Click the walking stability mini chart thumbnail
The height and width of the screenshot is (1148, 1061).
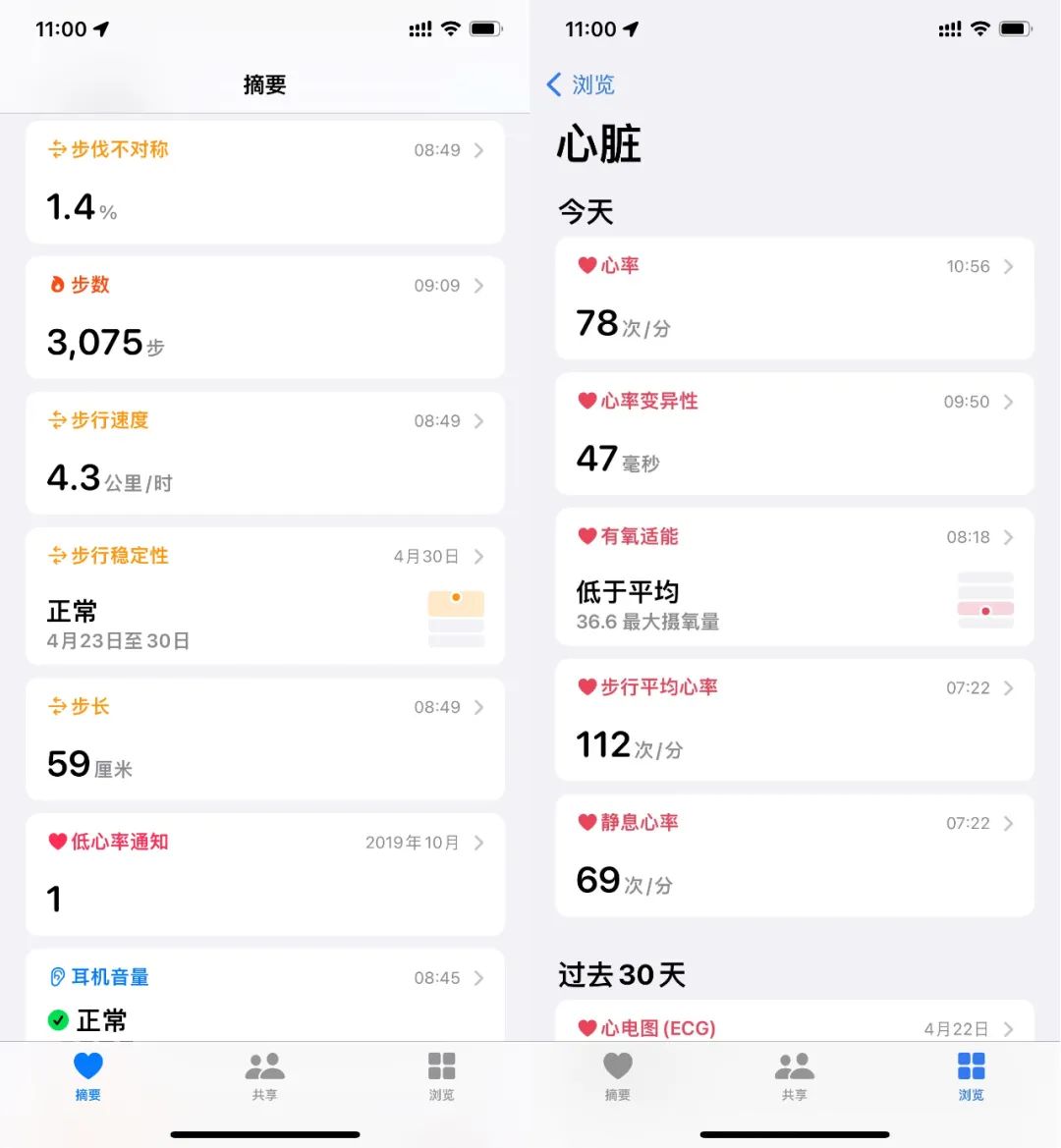point(456,611)
